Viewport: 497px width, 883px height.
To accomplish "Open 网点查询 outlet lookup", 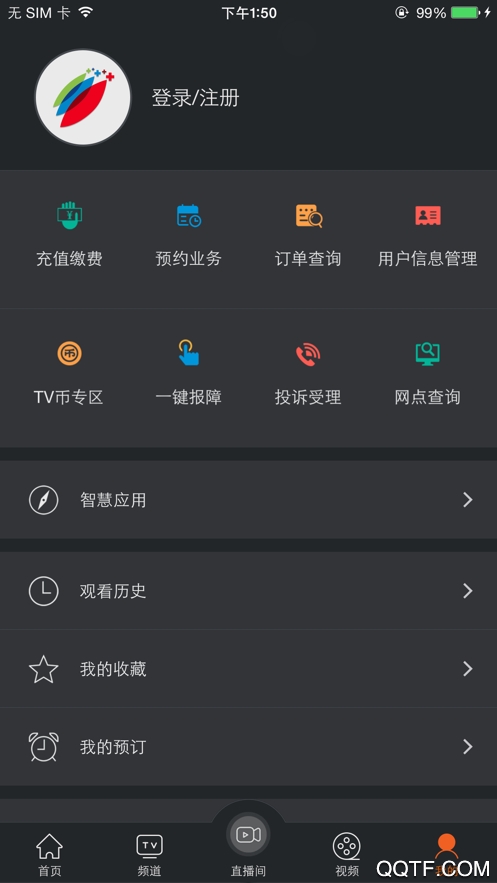I will [428, 374].
